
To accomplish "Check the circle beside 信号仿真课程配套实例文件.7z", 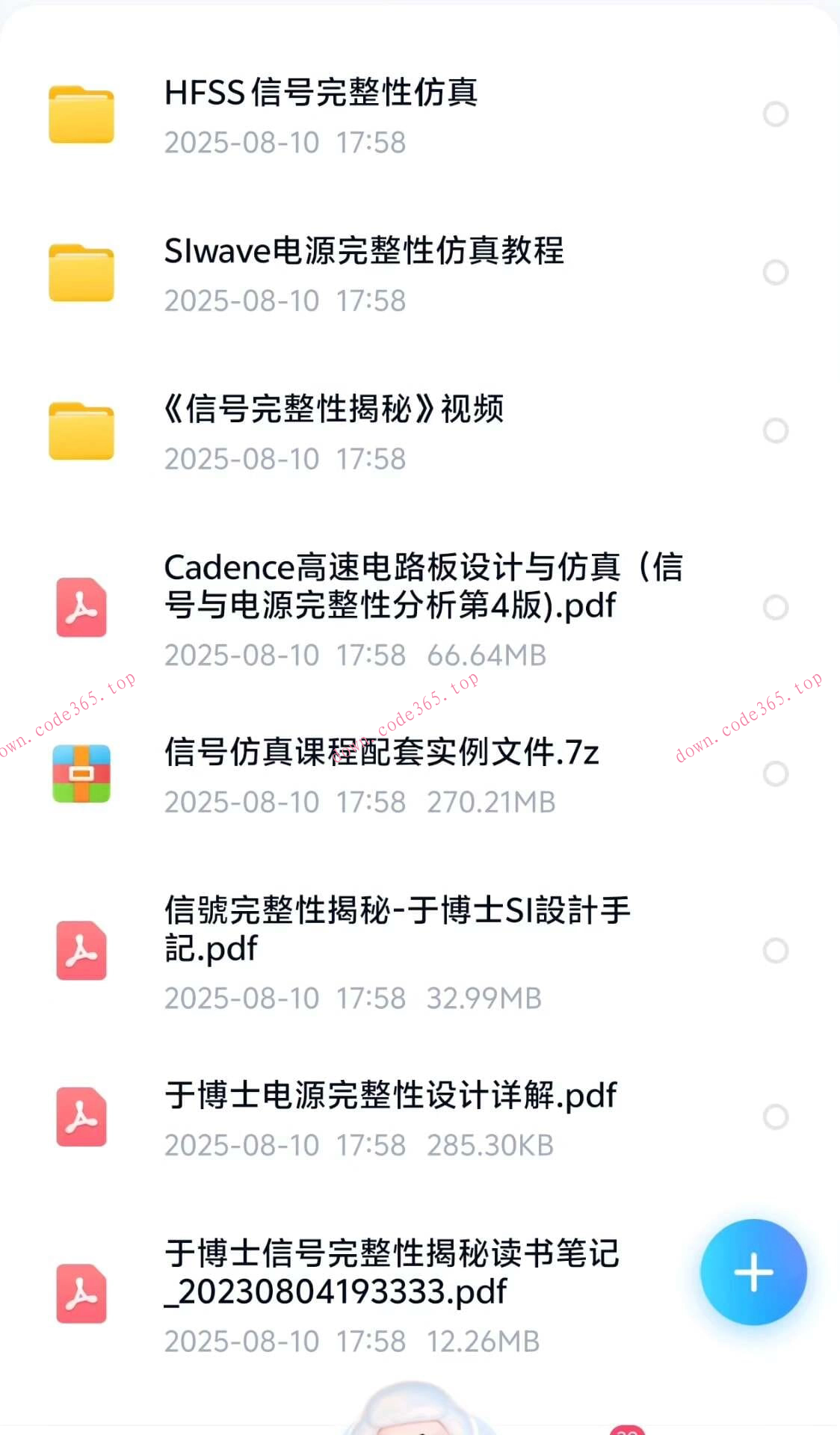I will [x=775, y=774].
